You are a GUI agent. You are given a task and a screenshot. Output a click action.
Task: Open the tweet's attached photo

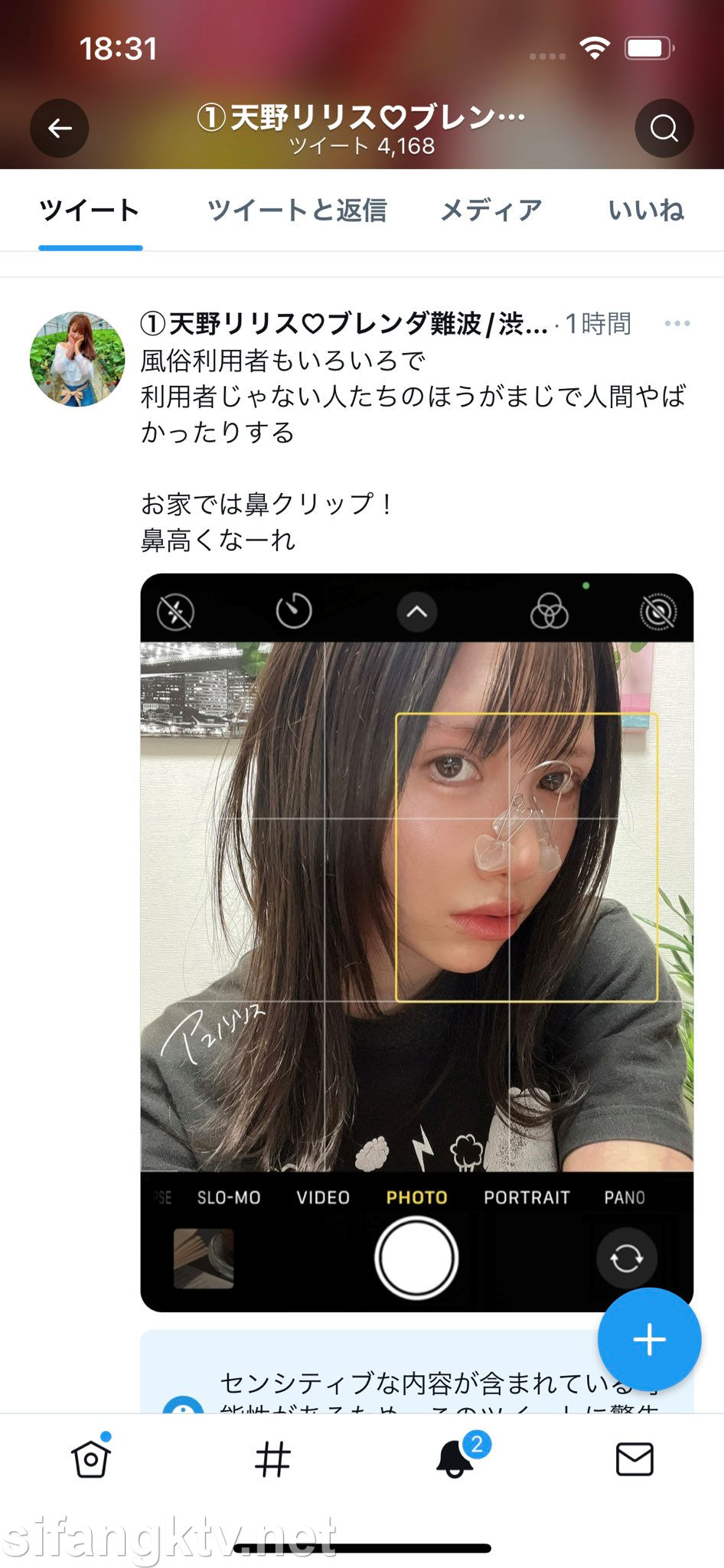(417, 942)
